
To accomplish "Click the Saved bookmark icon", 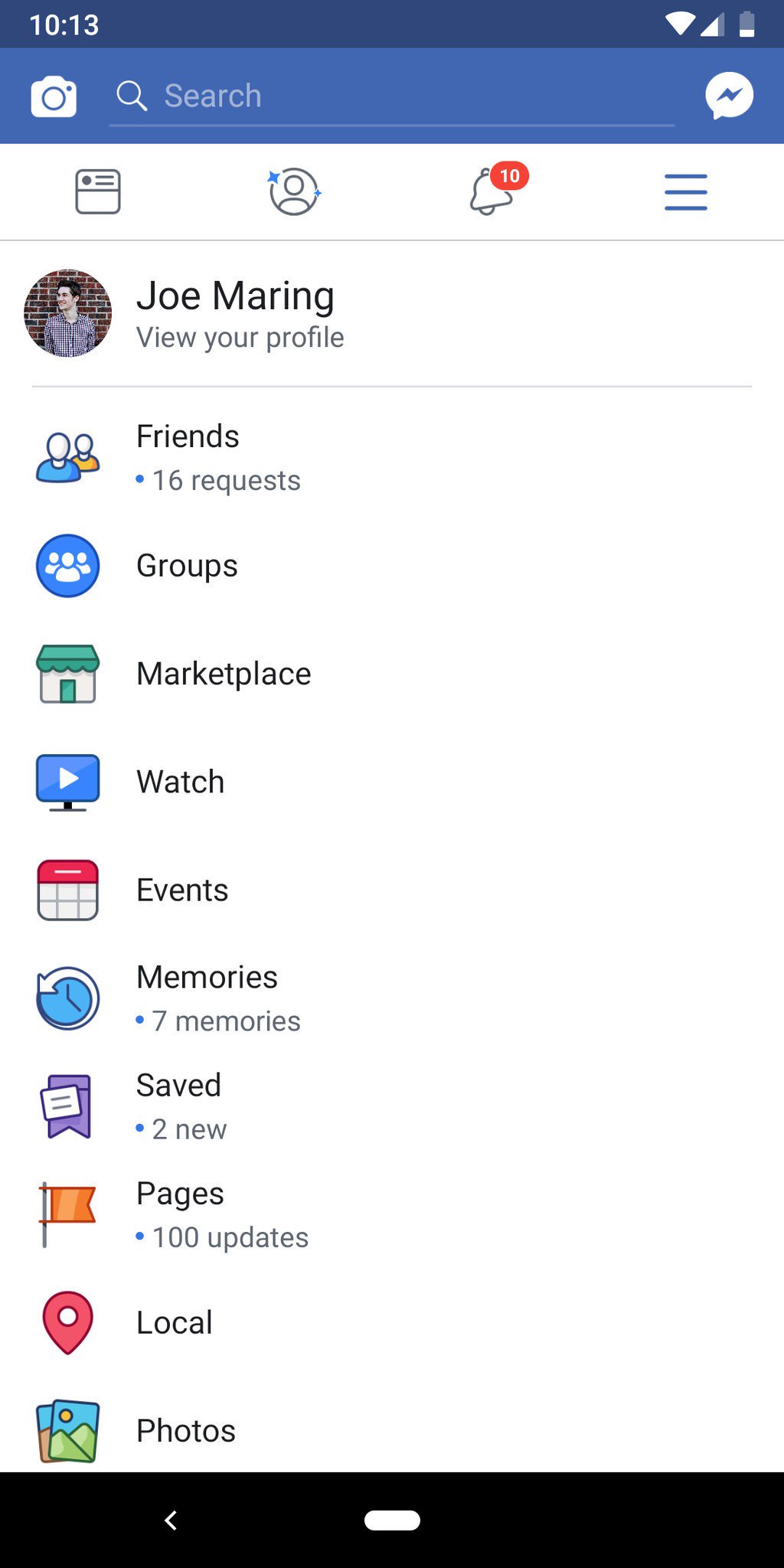I will 67,1105.
